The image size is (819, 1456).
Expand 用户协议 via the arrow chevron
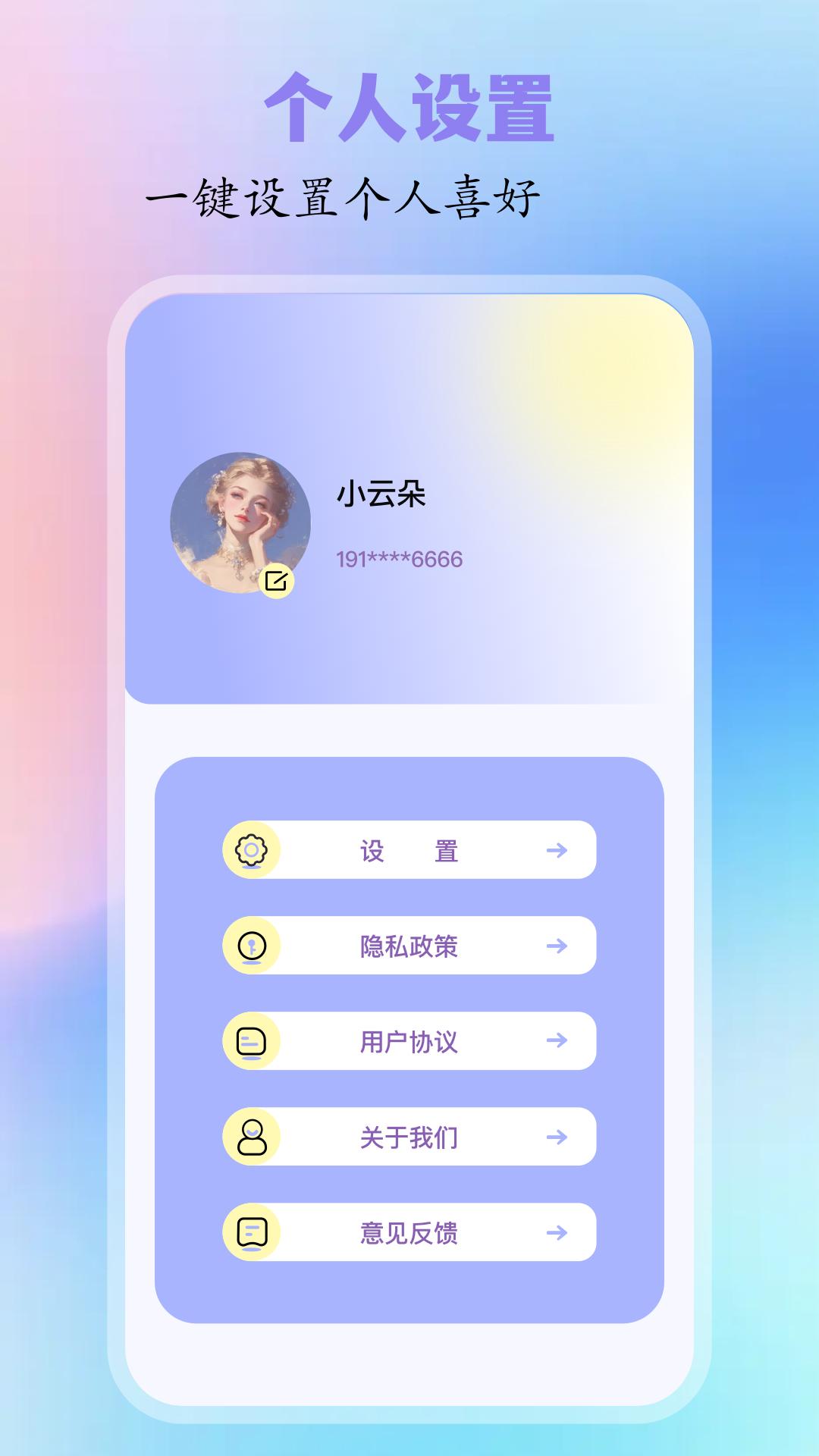tap(556, 1041)
